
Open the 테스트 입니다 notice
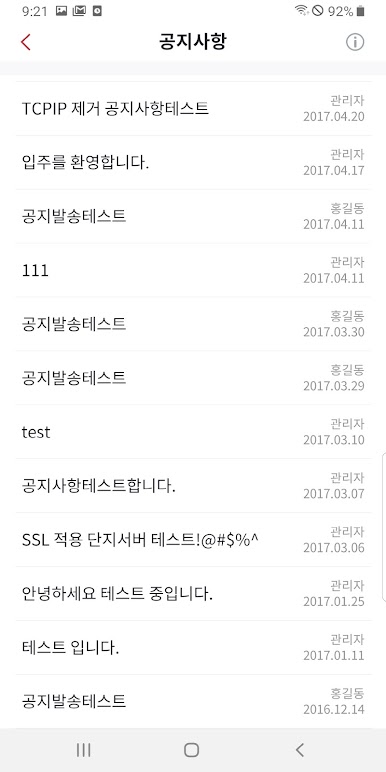coord(193,647)
